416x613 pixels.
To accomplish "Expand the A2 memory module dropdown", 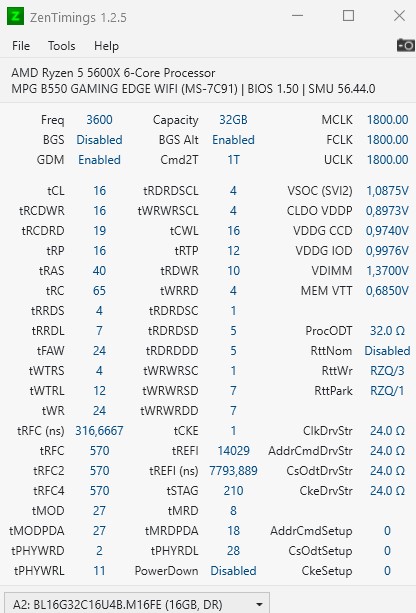I will coord(137,604).
